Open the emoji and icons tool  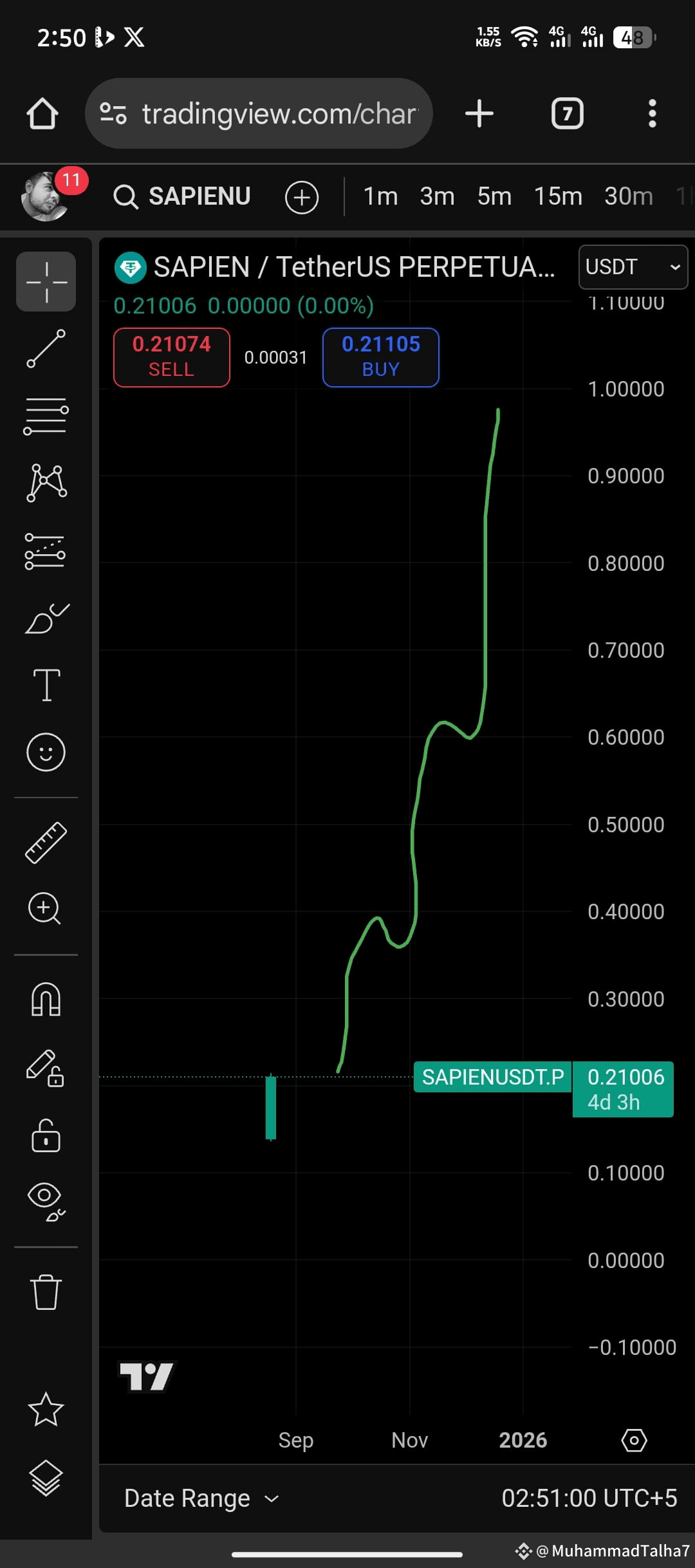[46, 752]
